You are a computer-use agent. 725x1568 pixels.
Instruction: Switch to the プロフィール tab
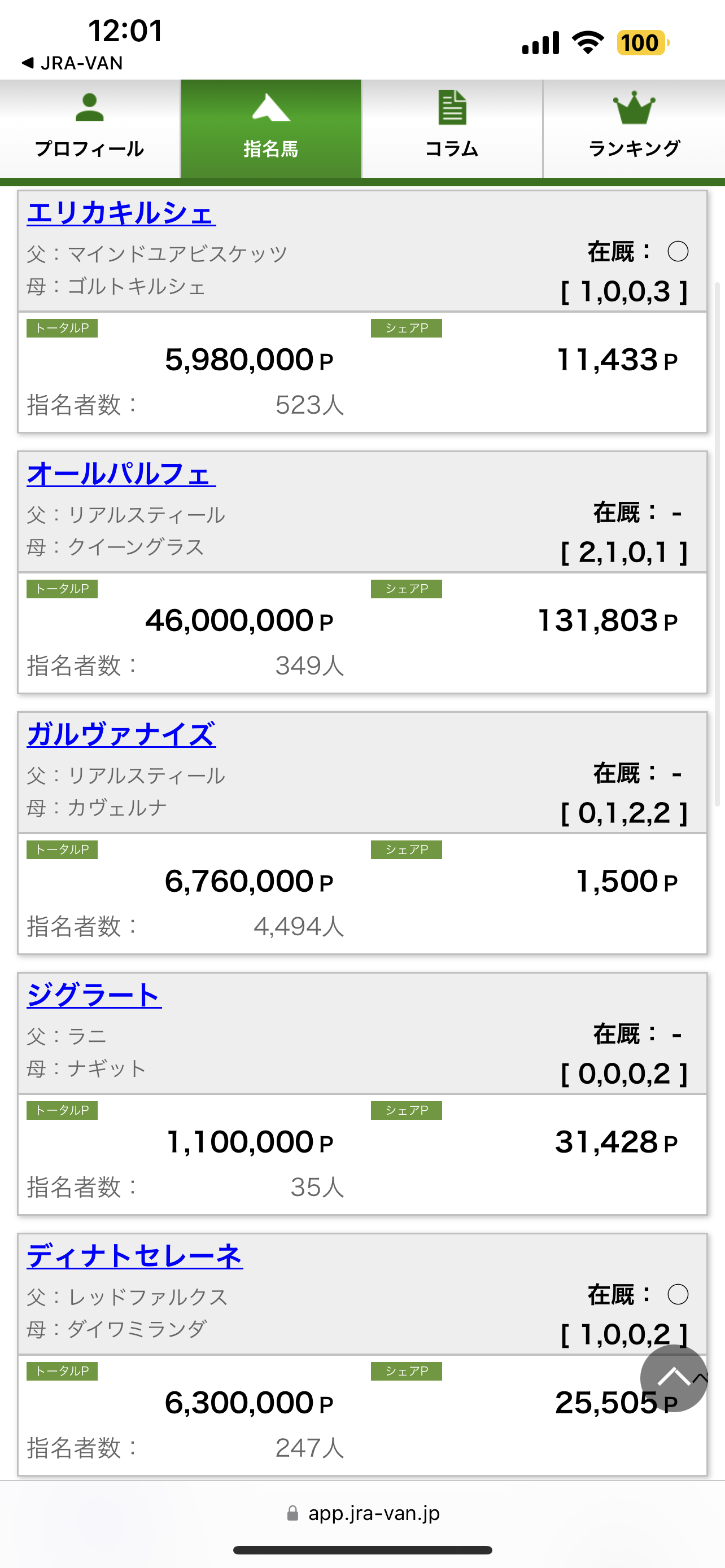pos(89,129)
